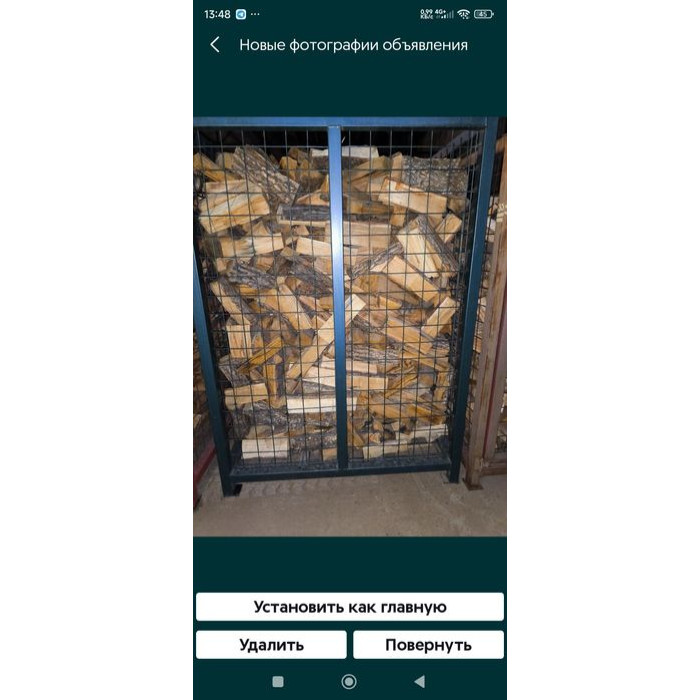Tap Установить как главную button
This screenshot has width=700, height=700.
click(x=349, y=607)
